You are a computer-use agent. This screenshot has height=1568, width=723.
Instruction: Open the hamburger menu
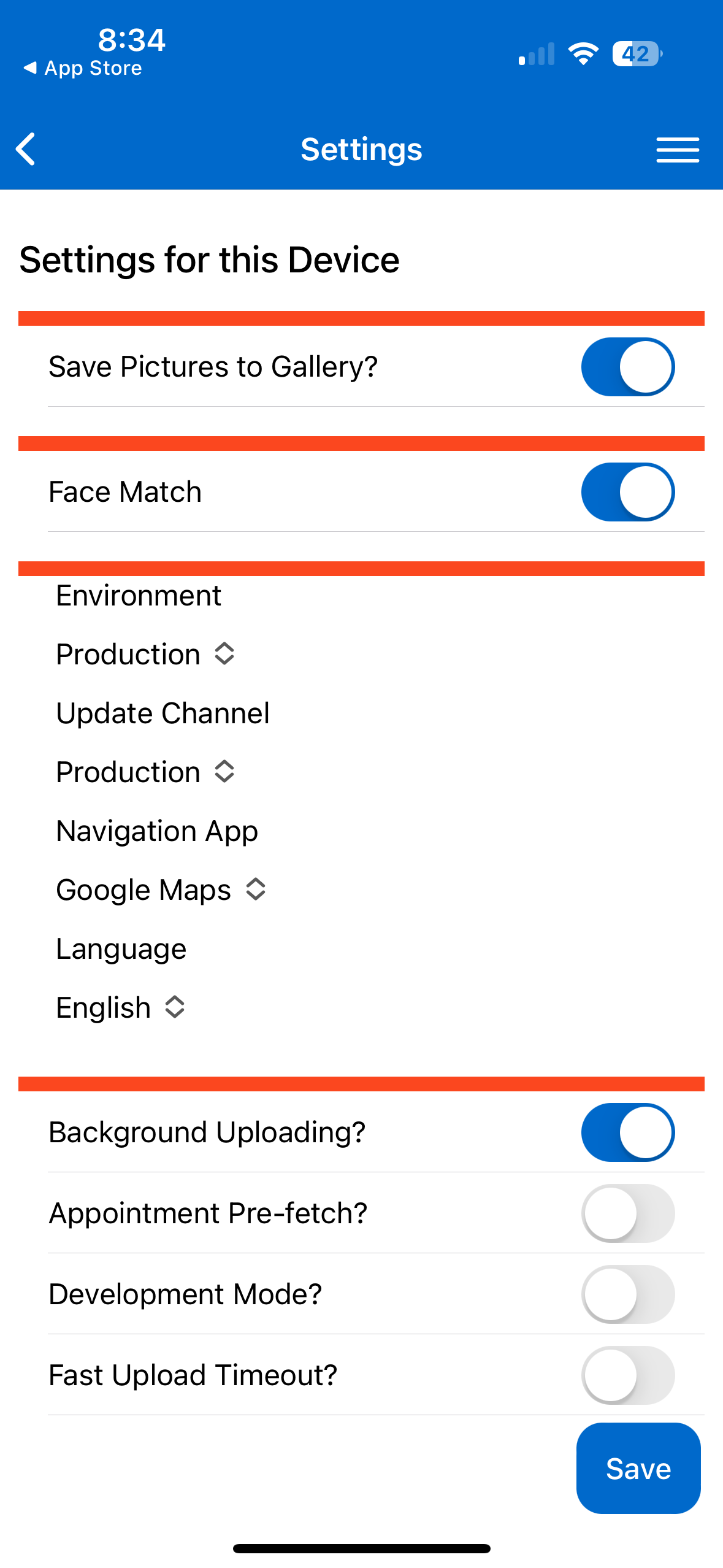(x=677, y=150)
